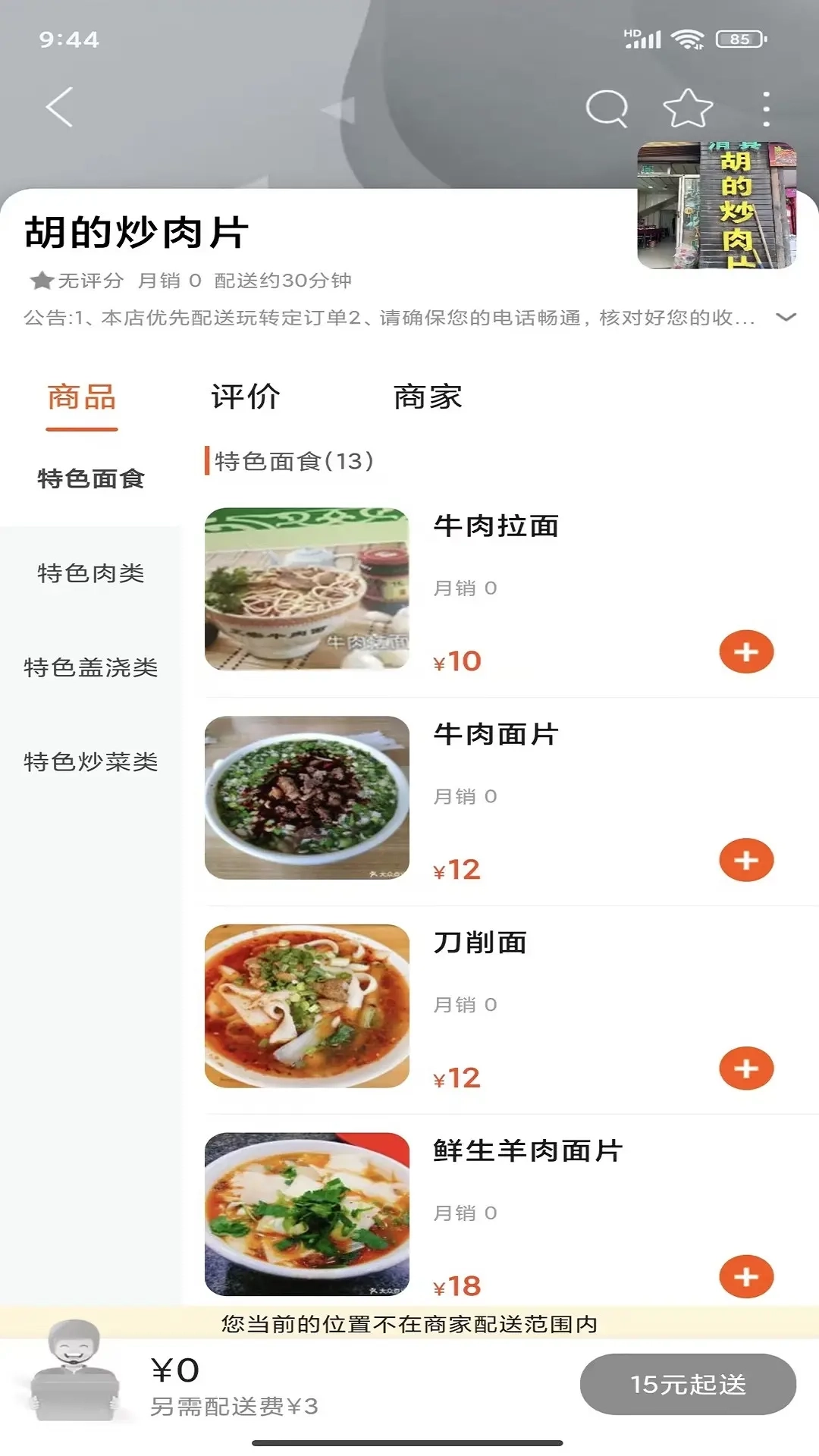Open the 特色盖浇类 category
Viewport: 819px width, 1456px height.
point(93,668)
